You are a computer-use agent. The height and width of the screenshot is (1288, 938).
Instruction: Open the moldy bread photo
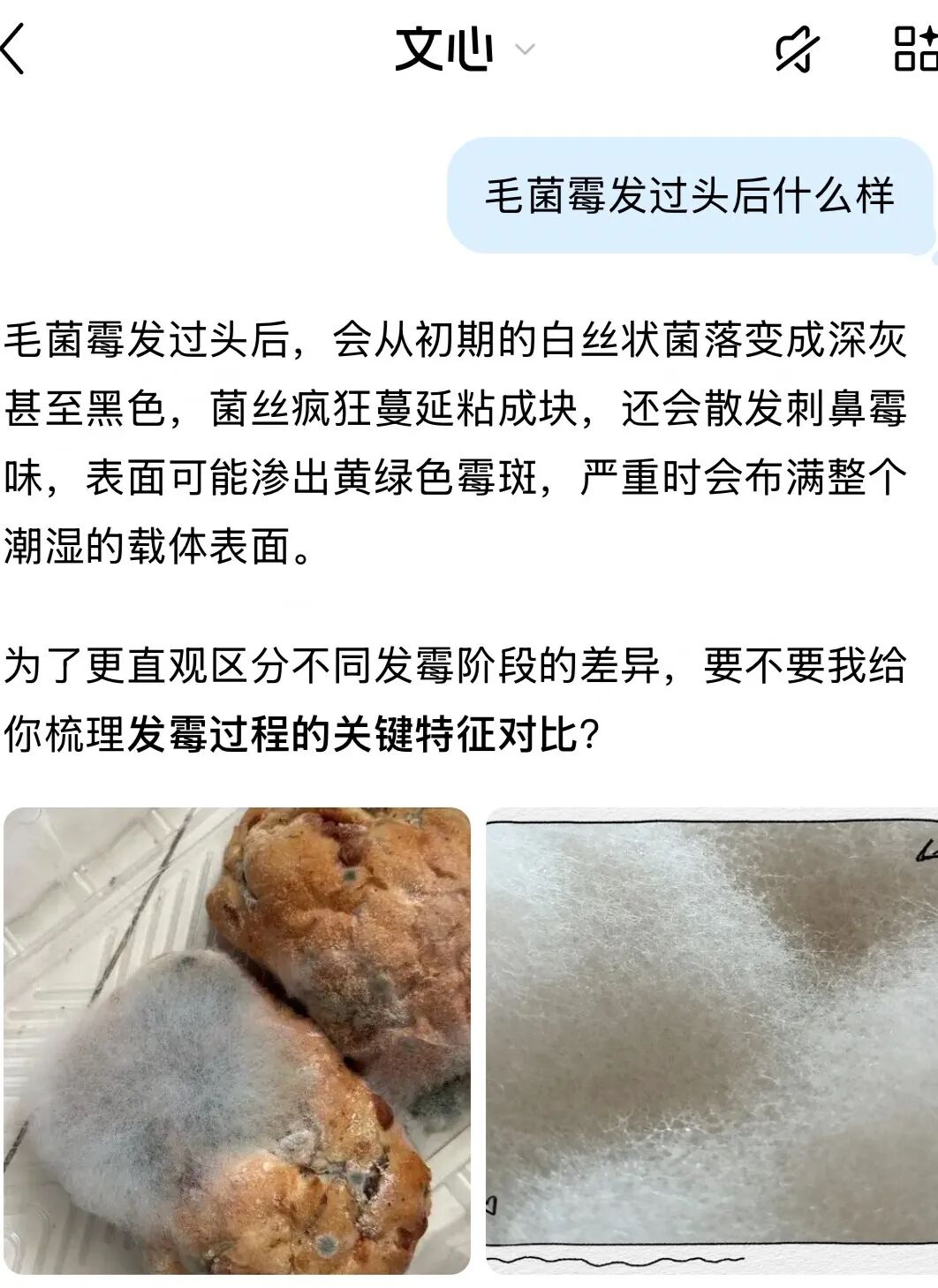(237, 1040)
